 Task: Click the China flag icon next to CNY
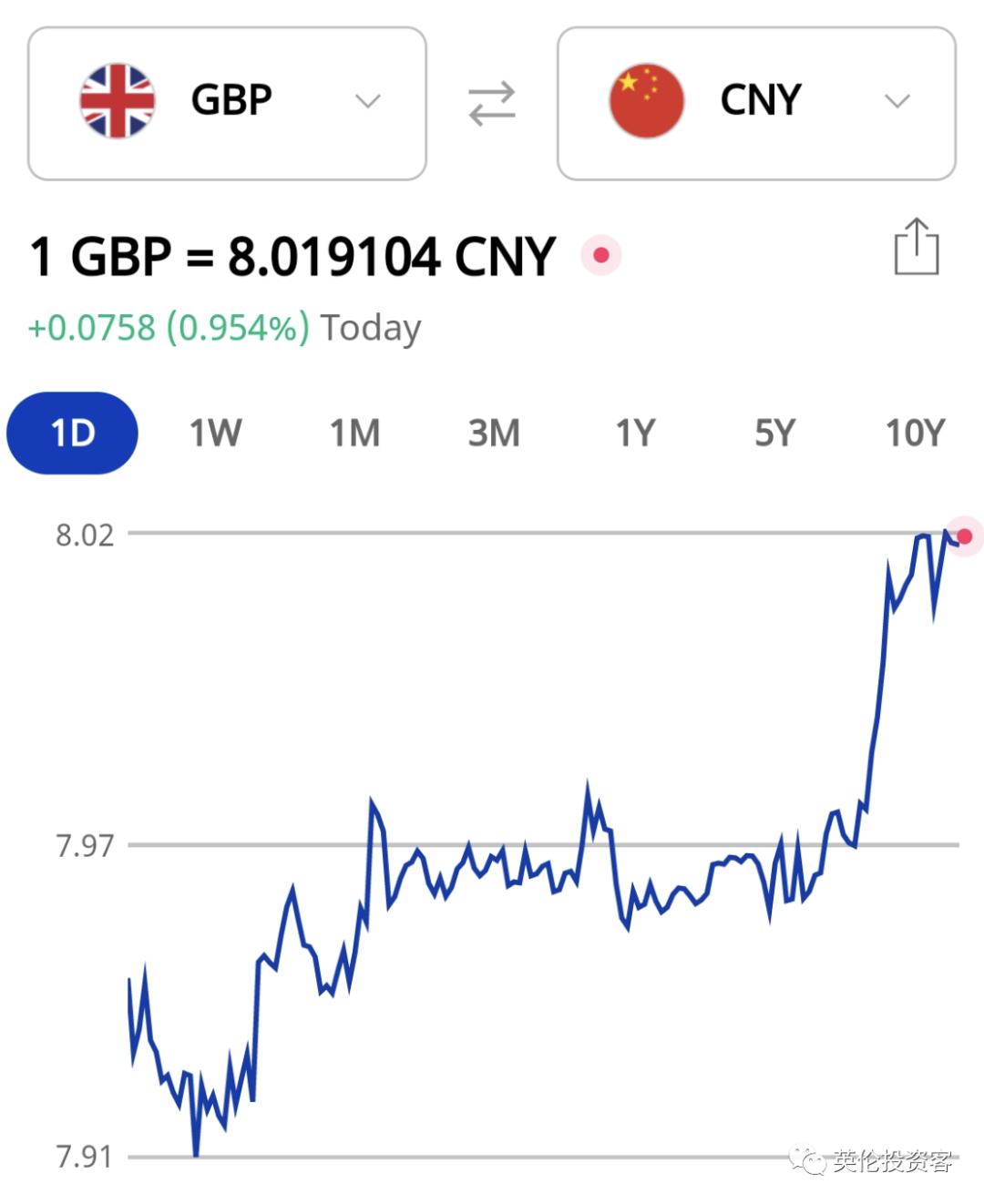(645, 100)
